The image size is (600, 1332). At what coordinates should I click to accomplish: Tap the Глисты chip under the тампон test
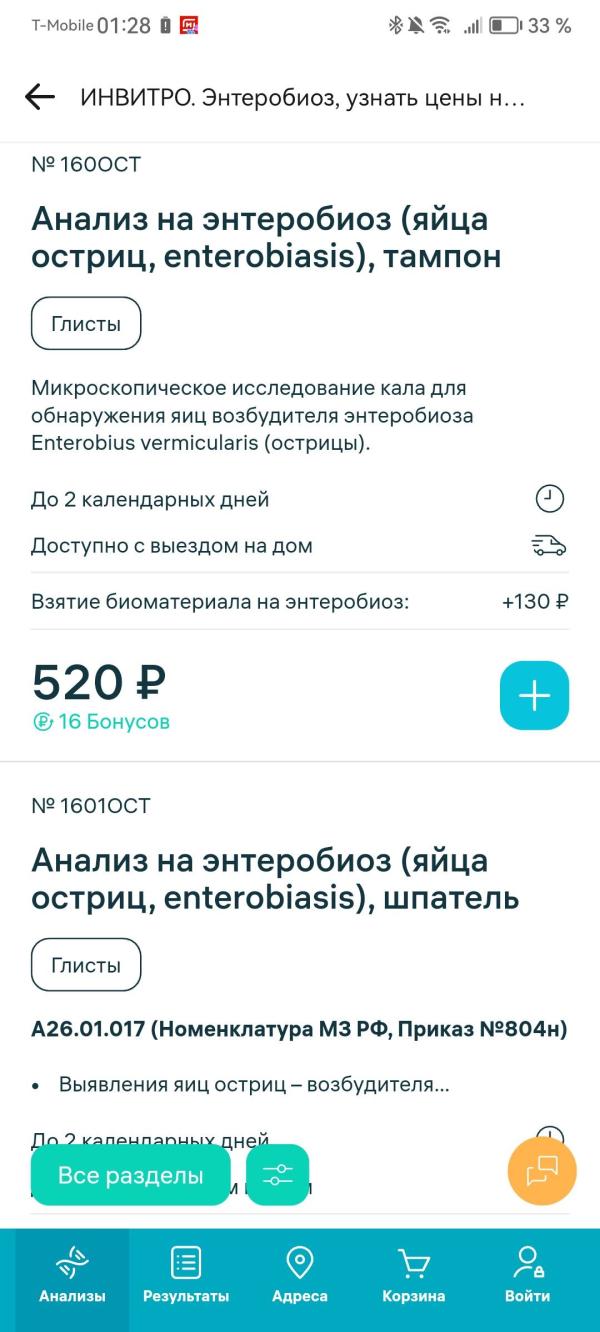pos(86,323)
